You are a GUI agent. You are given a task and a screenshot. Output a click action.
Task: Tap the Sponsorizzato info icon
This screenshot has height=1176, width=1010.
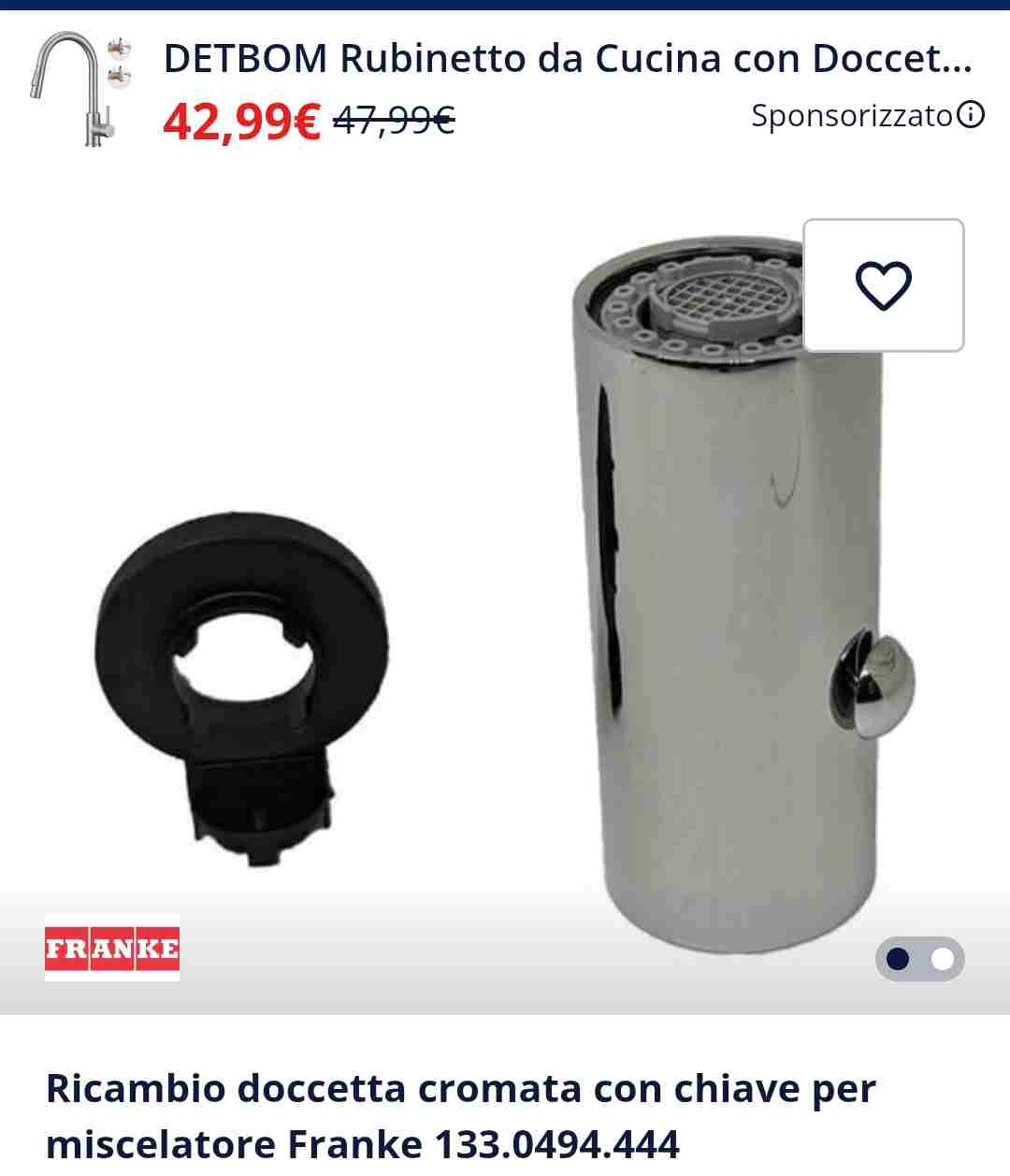click(972, 115)
